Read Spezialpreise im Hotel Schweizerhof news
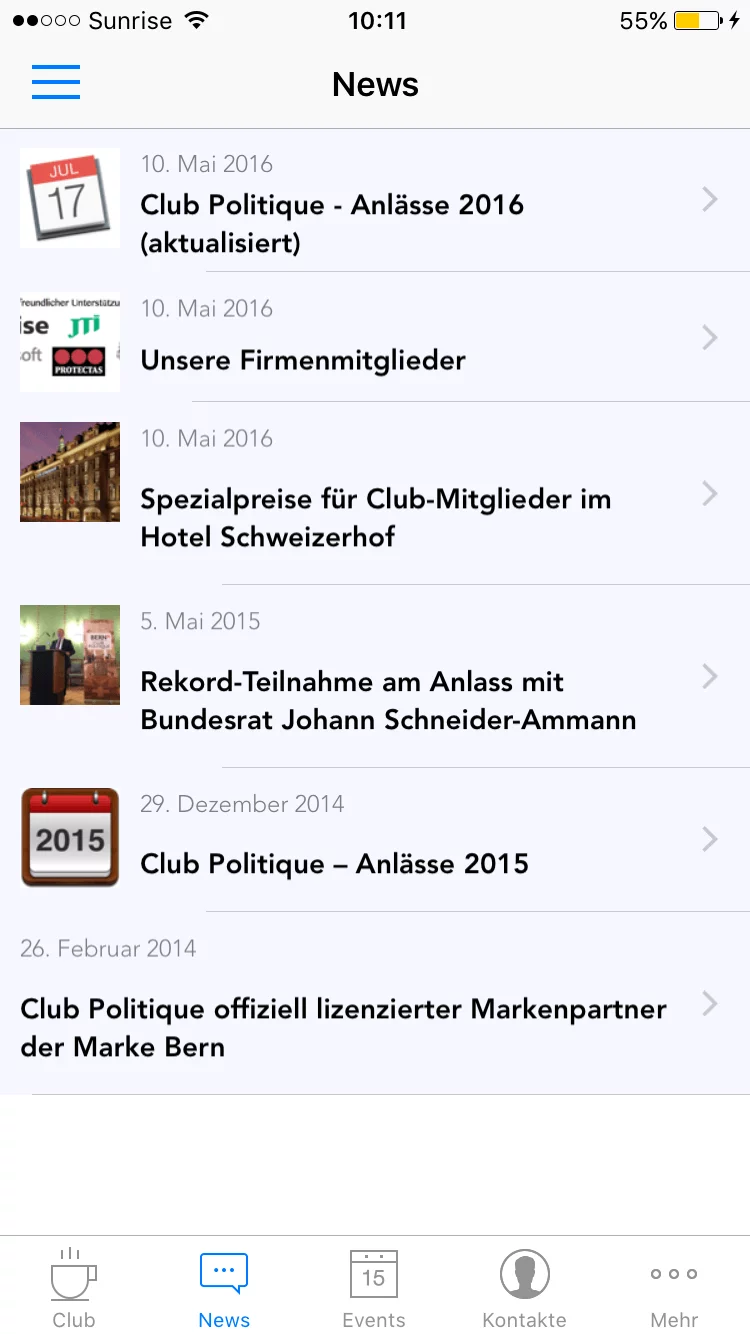Viewport: 750px width, 1334px height. (375, 494)
